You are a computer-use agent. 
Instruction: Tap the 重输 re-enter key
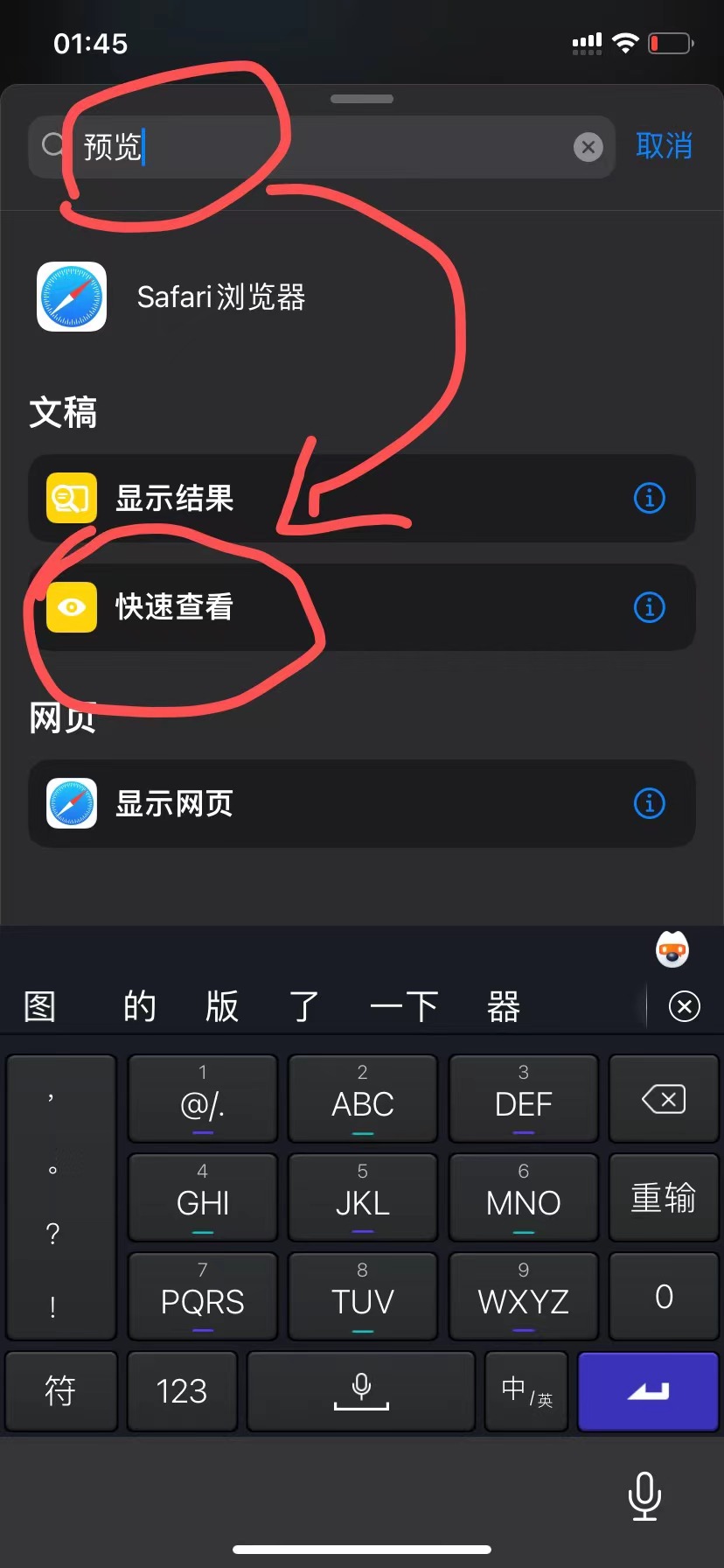(663, 1198)
